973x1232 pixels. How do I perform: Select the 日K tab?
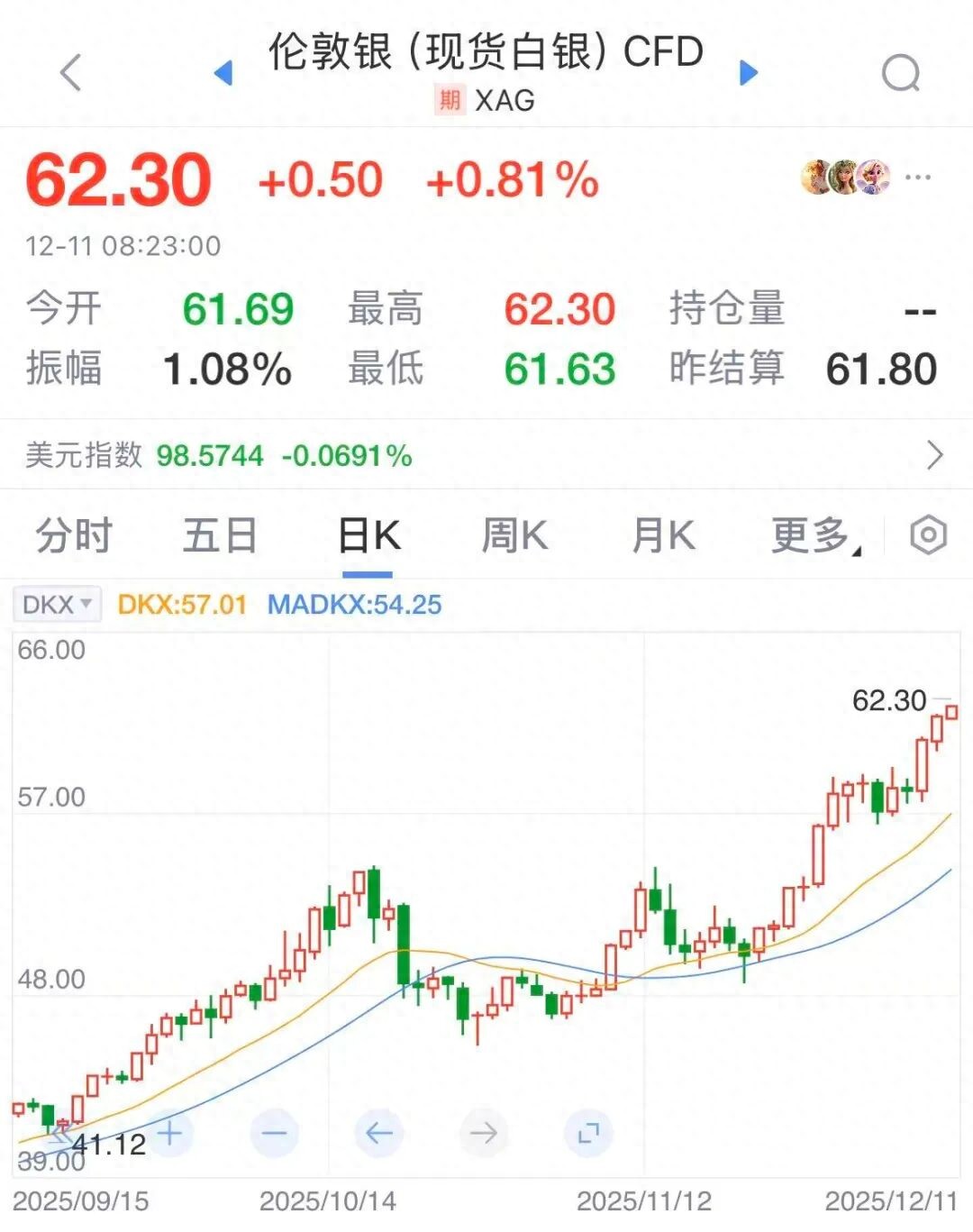tap(368, 536)
